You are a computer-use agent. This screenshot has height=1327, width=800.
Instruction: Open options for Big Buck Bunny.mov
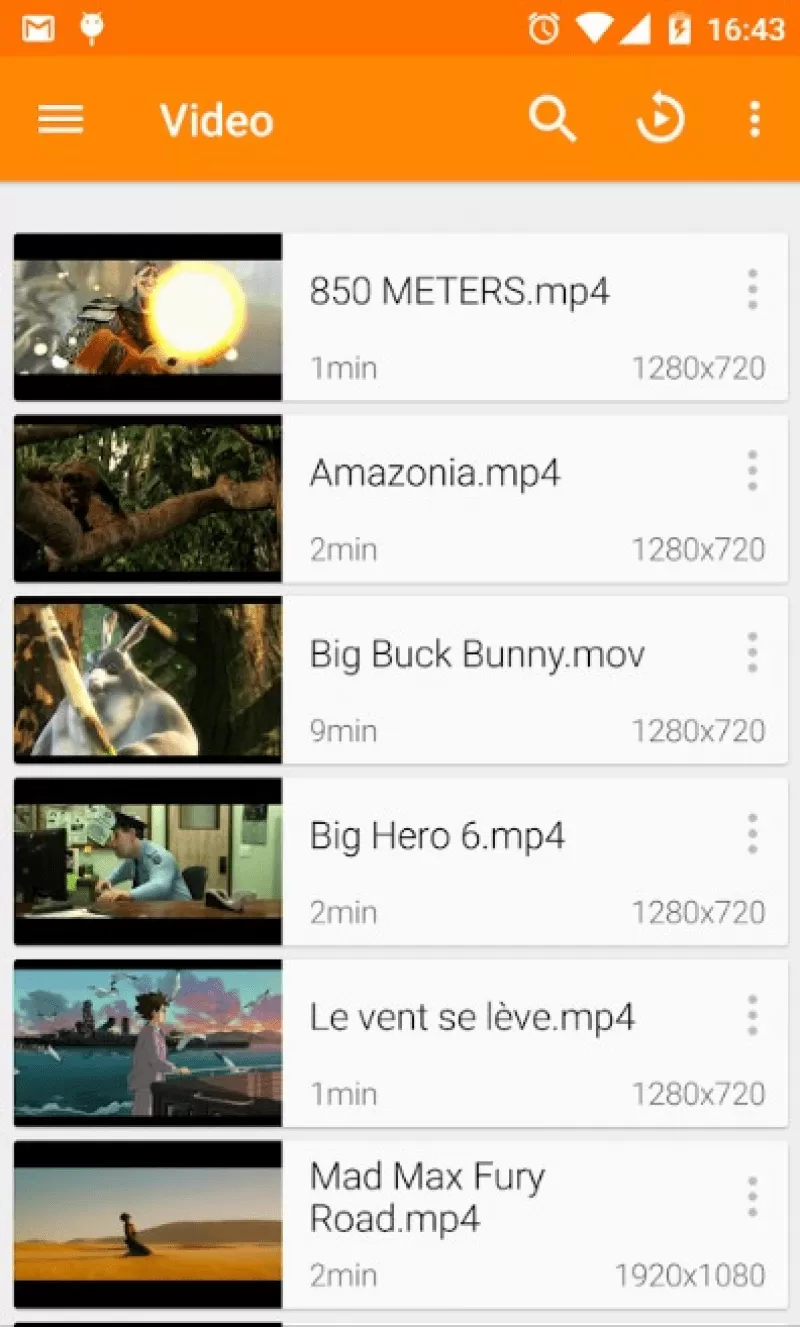(x=752, y=653)
